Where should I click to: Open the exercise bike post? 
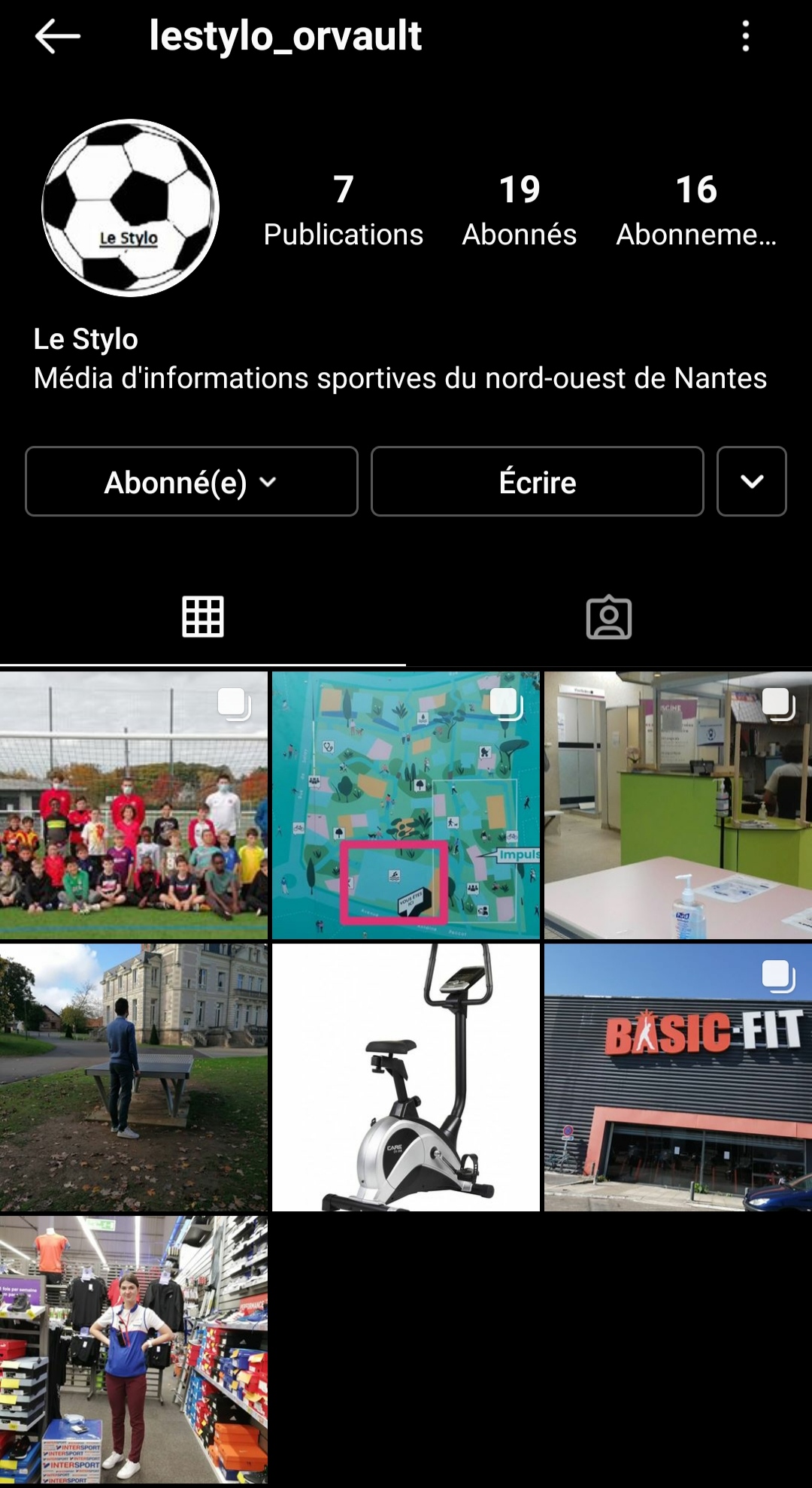(406, 1077)
